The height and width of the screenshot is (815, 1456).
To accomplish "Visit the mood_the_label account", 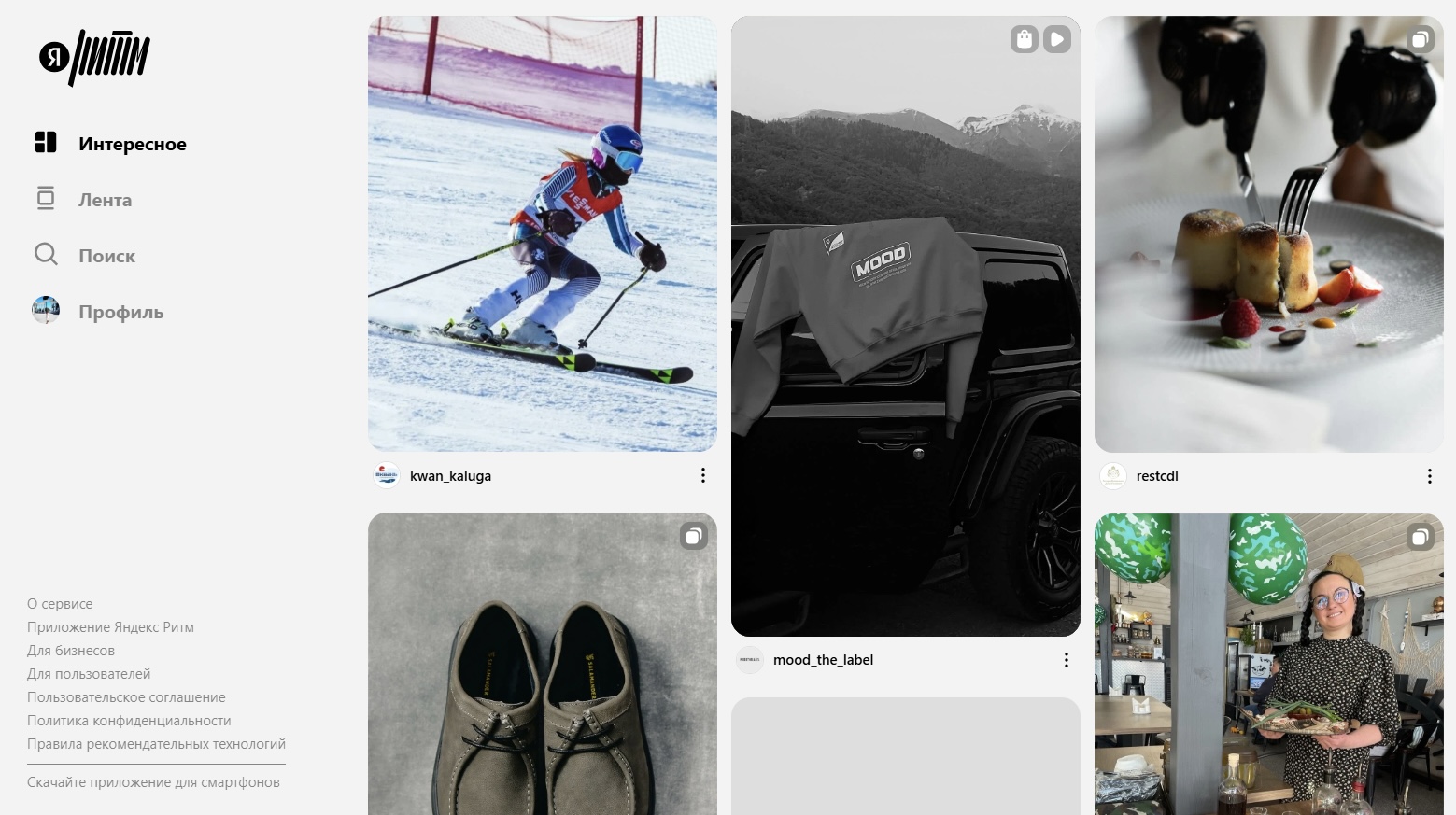I will (x=822, y=660).
